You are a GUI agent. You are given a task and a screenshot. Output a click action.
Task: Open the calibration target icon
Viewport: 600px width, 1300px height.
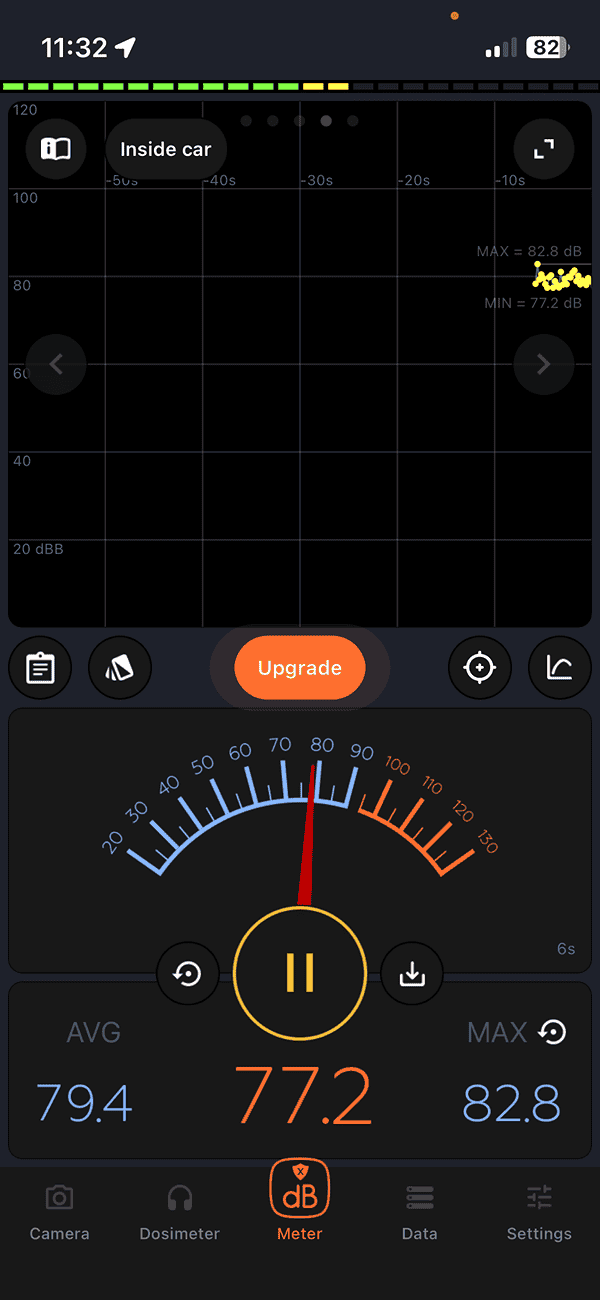[x=480, y=667]
